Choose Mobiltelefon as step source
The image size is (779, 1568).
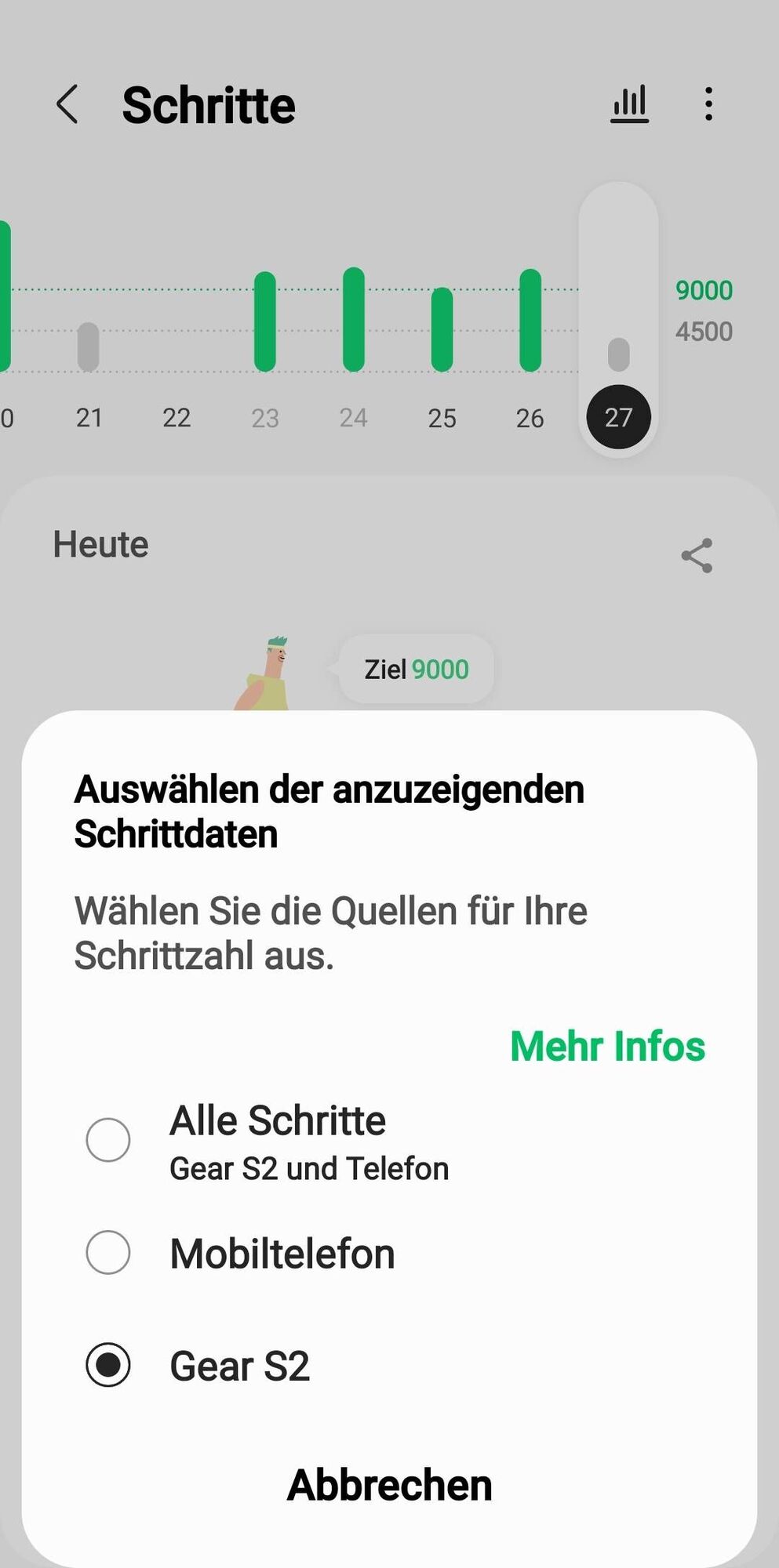tap(108, 1253)
